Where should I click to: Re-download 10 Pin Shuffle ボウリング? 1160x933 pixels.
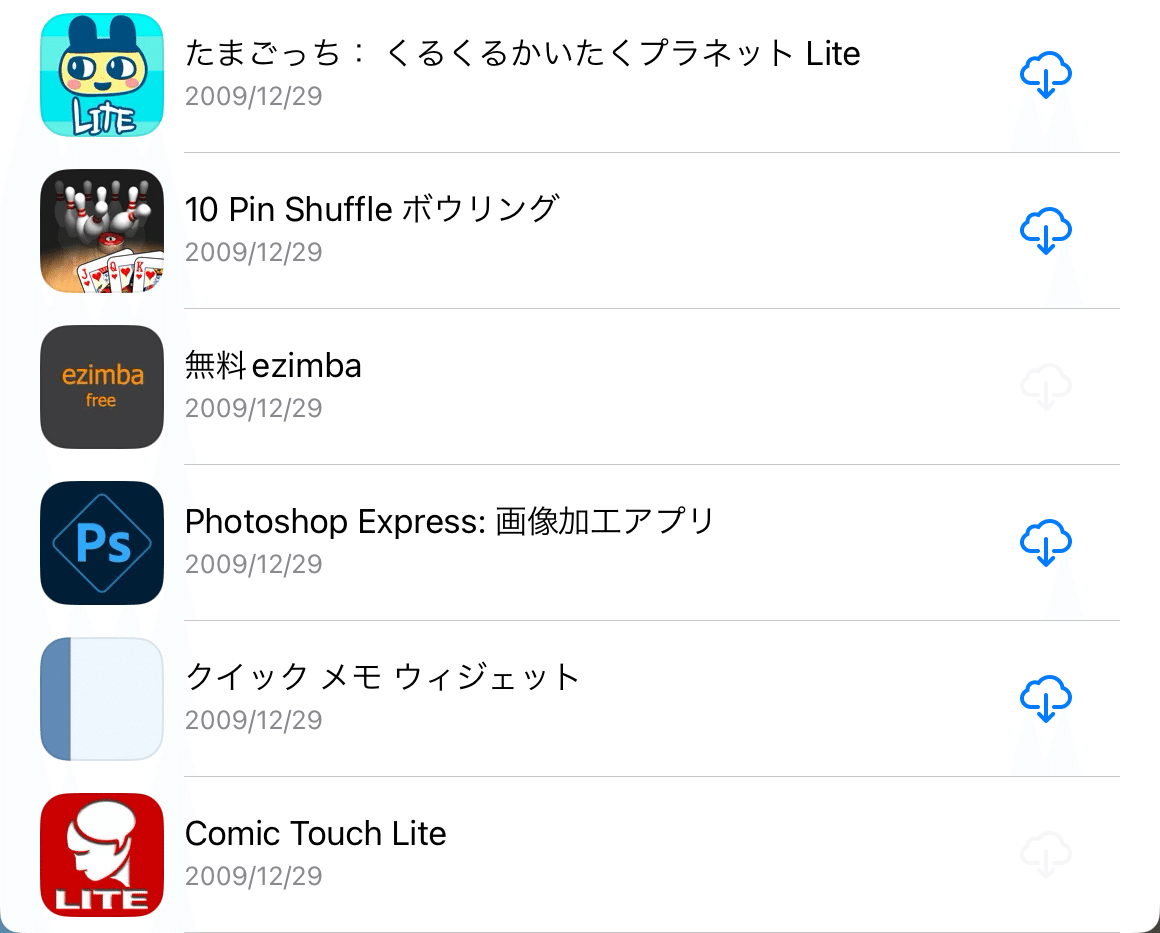[1045, 232]
